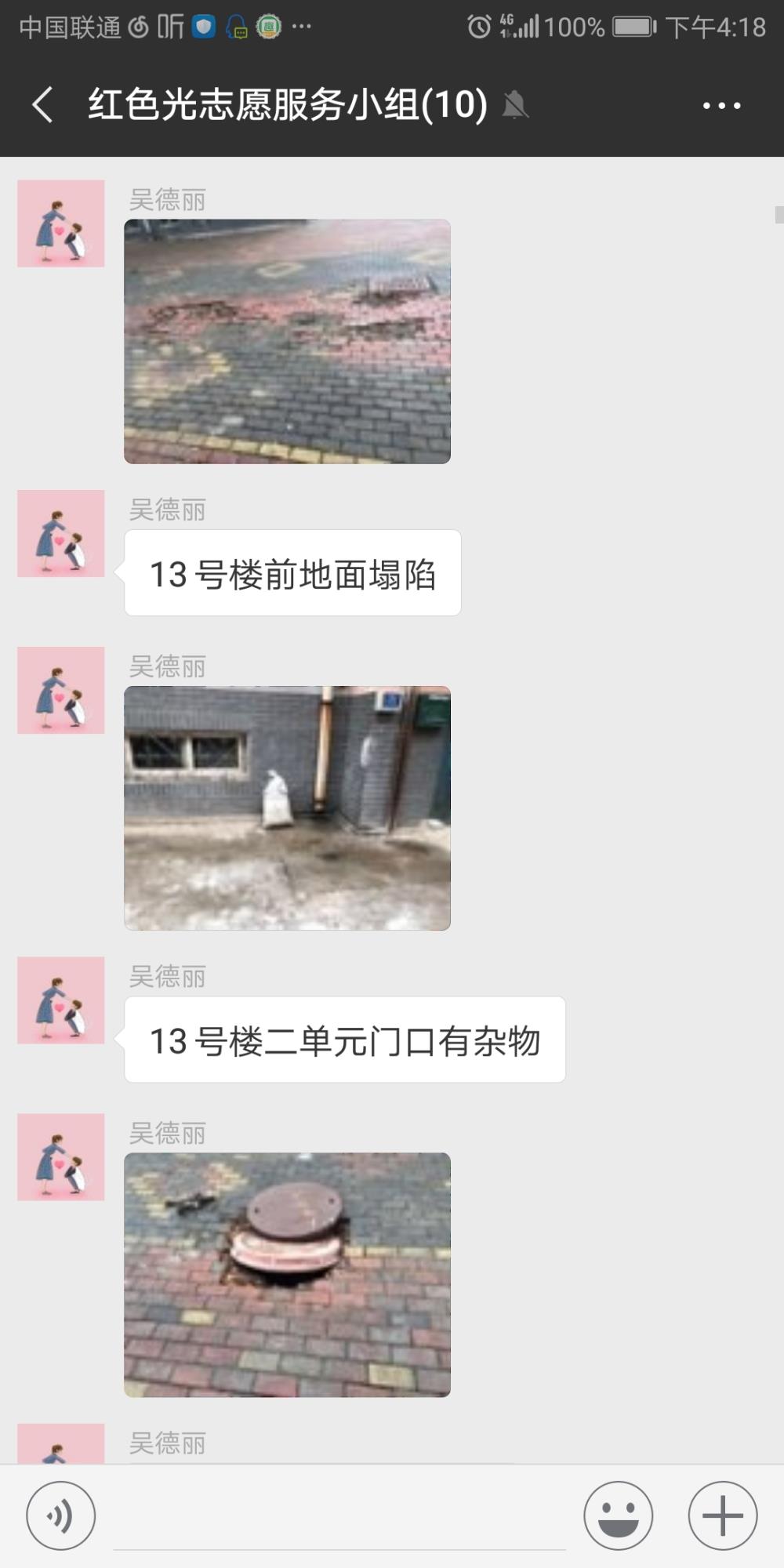Tap avatar beside 13号楼二单元门口有杂物 message
The image size is (784, 1568).
(x=61, y=1000)
